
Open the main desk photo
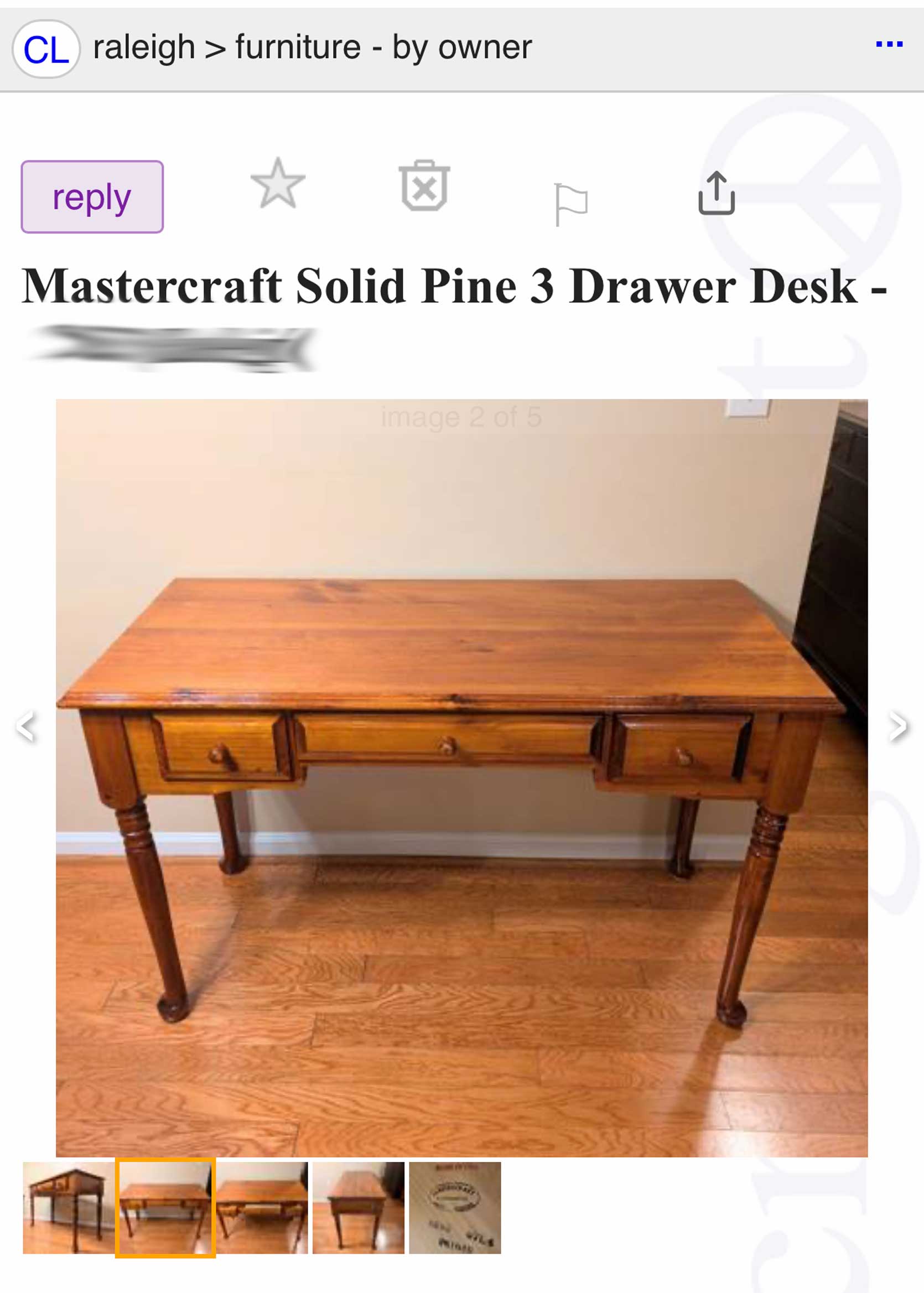coord(461,777)
